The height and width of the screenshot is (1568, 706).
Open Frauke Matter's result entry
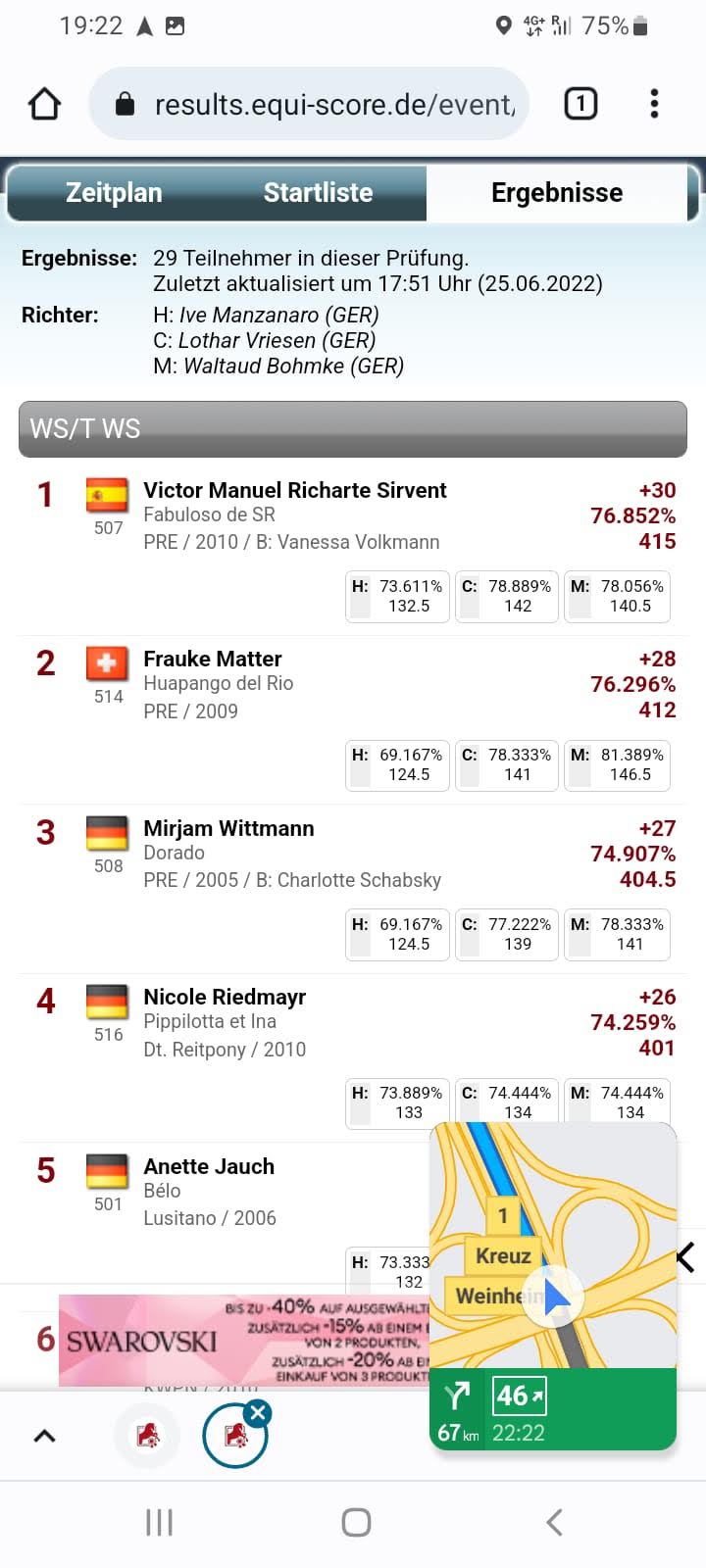tap(213, 659)
